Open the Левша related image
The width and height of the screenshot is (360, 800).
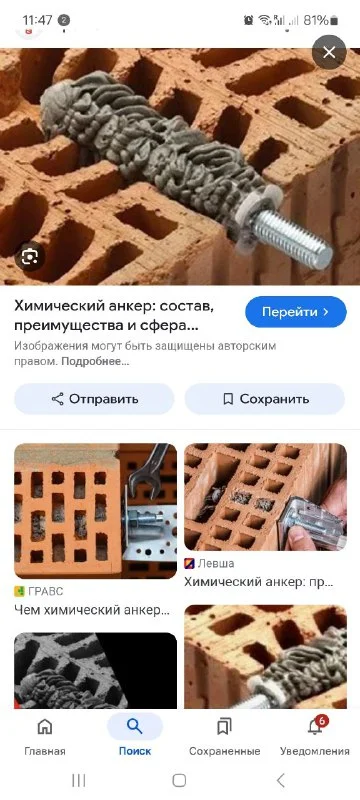point(265,497)
